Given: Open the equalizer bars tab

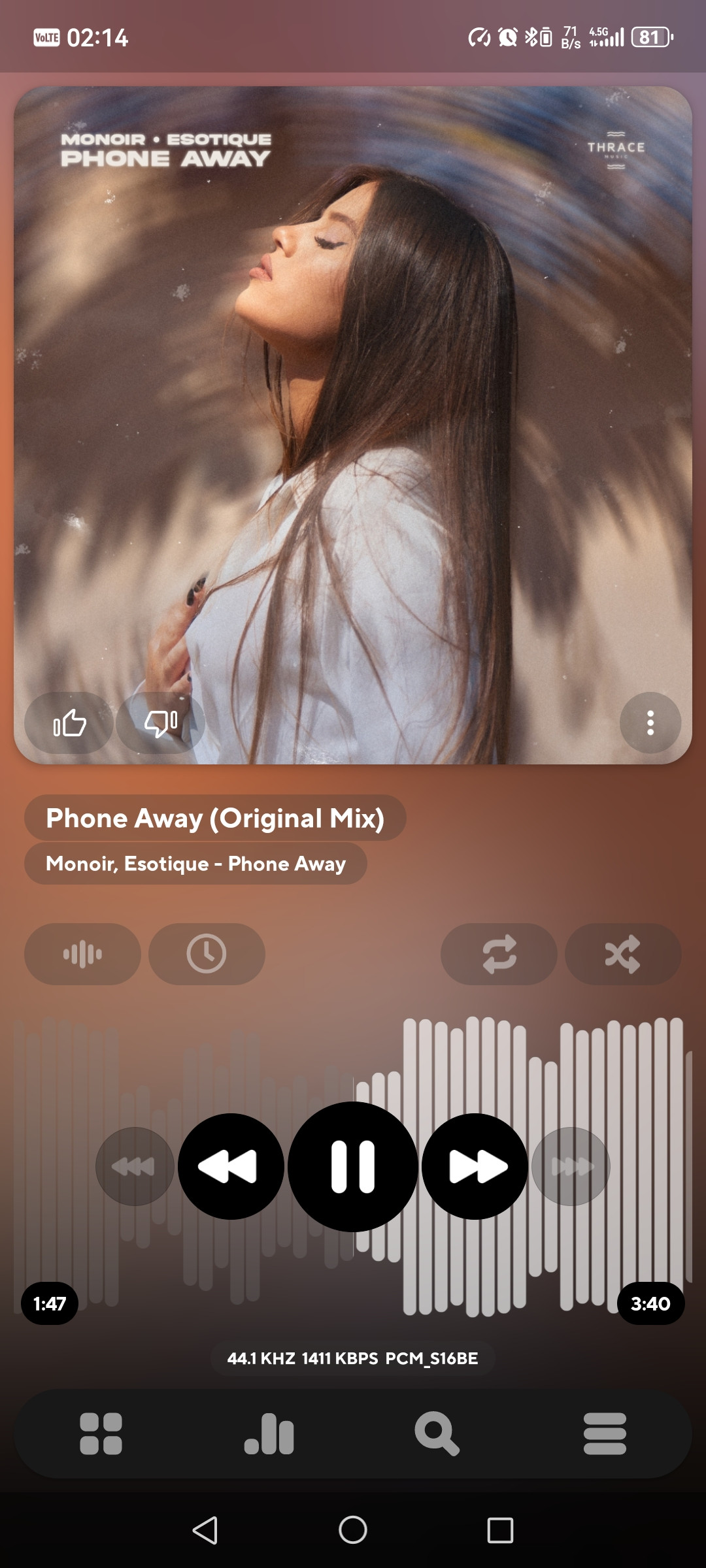Looking at the screenshot, I should click(269, 1434).
